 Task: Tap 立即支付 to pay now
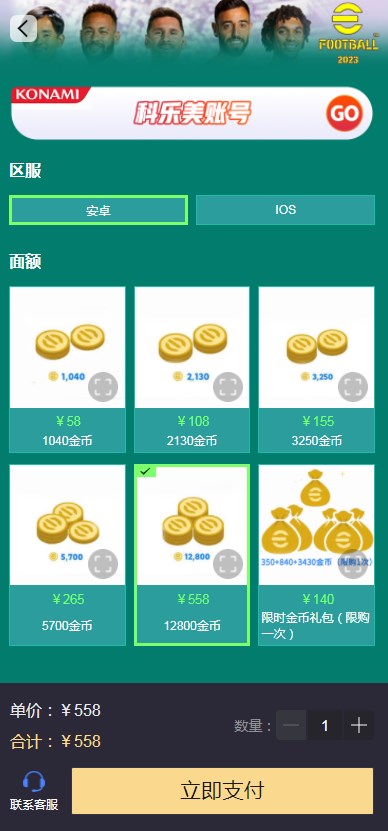pos(223,791)
